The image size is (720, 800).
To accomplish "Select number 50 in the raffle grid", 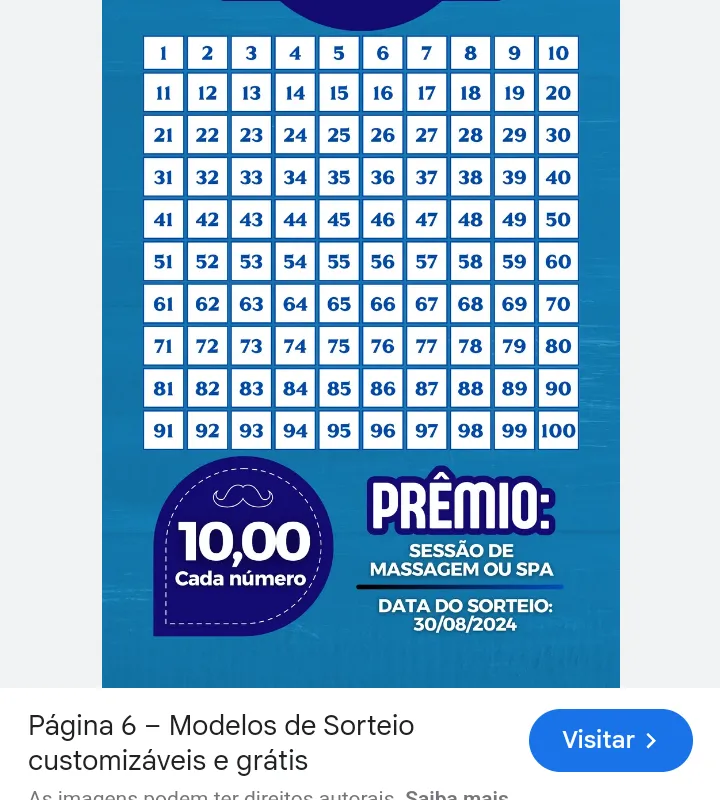I will [558, 219].
